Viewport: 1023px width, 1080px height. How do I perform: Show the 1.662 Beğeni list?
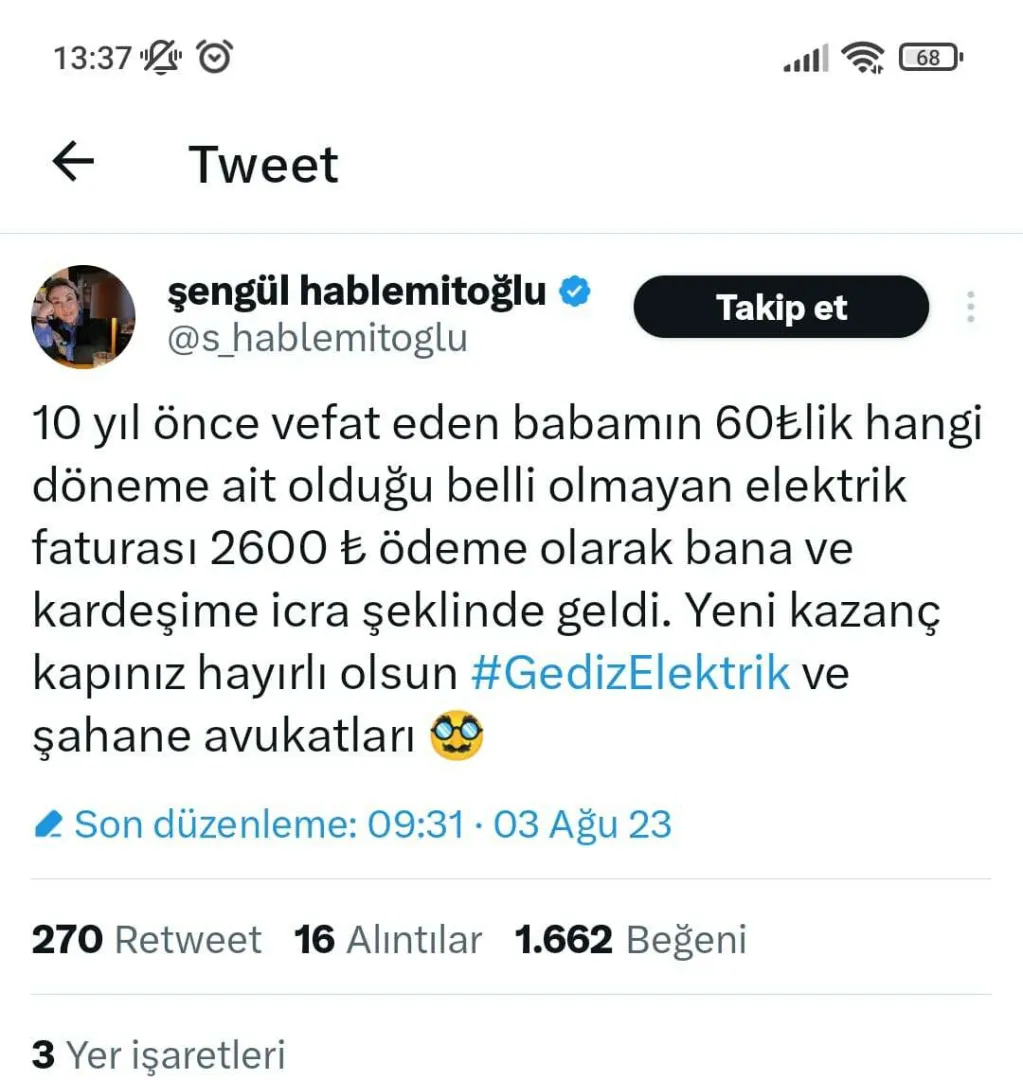tap(630, 940)
